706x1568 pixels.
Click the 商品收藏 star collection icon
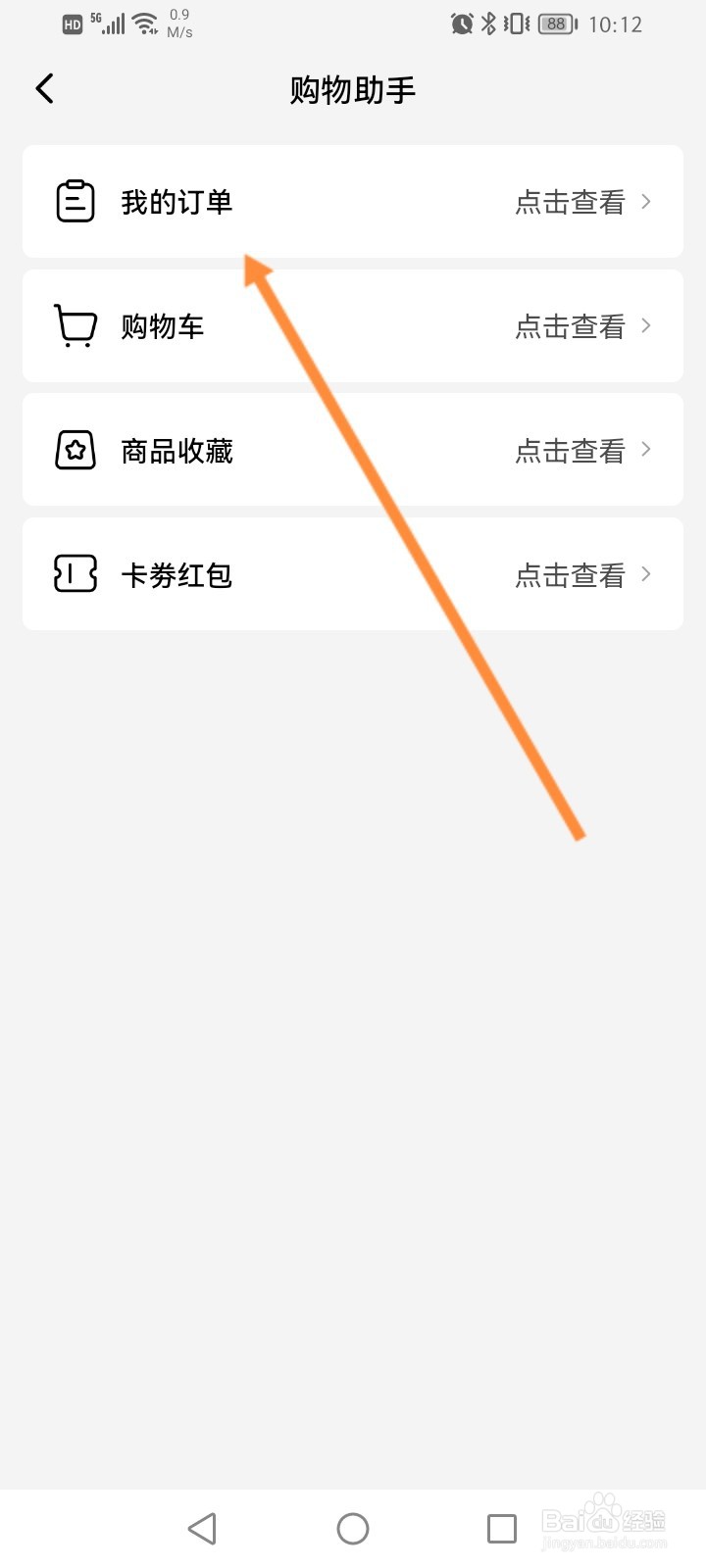click(75, 450)
